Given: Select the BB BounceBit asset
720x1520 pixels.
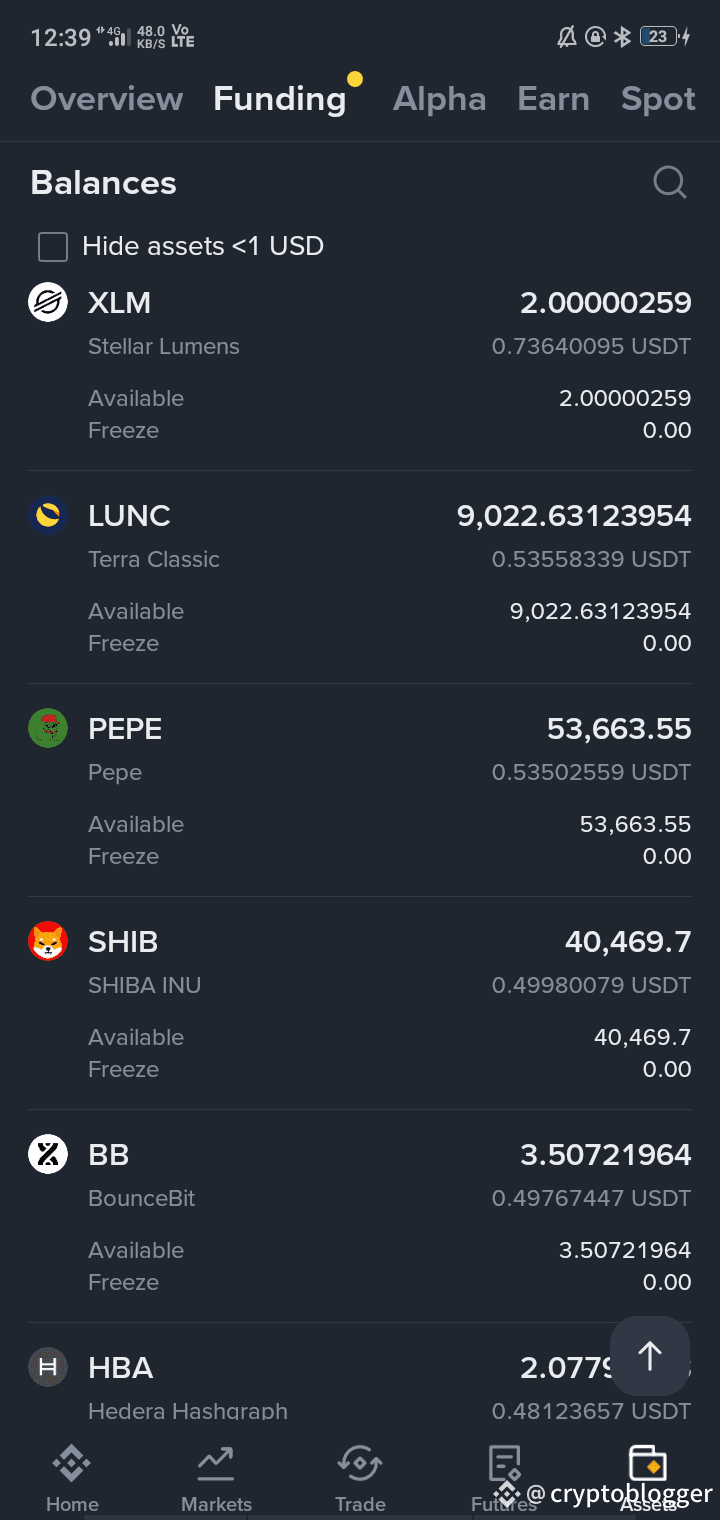Looking at the screenshot, I should (x=360, y=1217).
